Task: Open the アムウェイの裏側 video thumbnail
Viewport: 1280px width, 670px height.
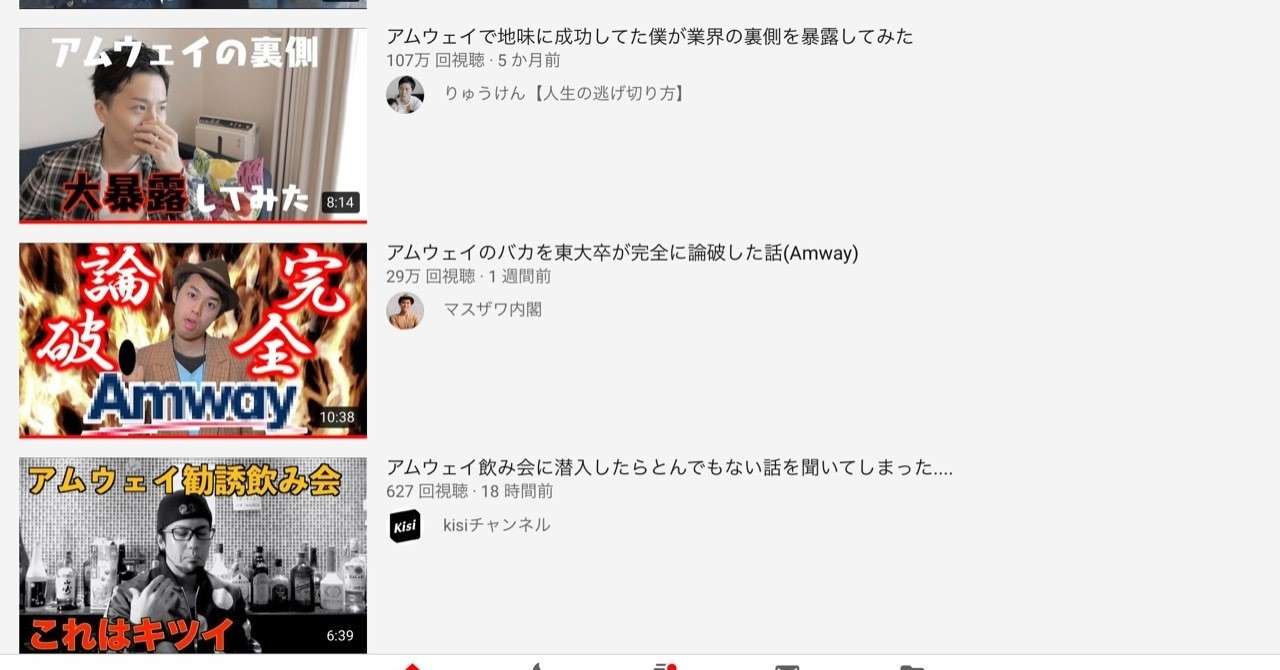Action: click(193, 125)
